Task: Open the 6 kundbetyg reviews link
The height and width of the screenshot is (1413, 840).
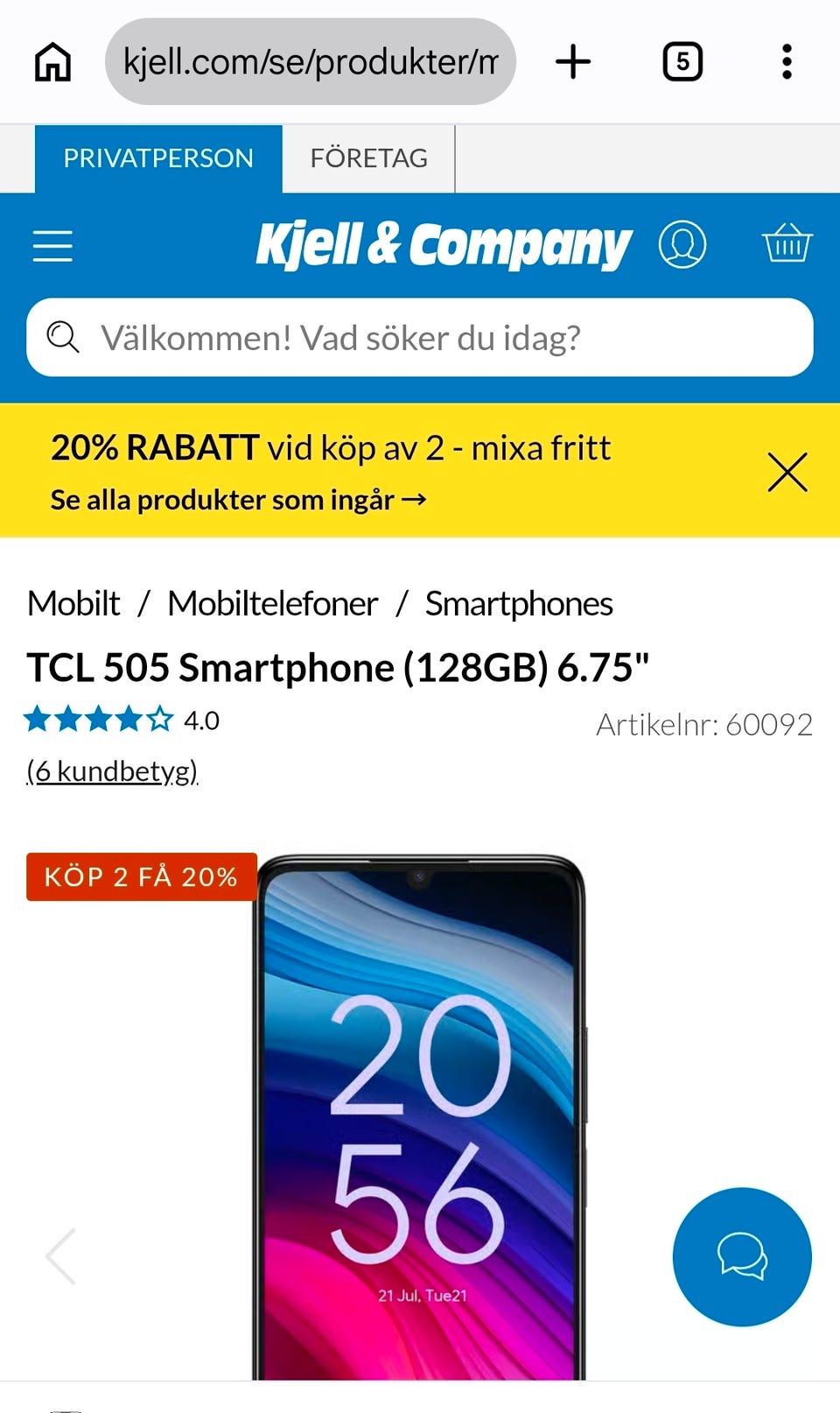Action: 112,771
